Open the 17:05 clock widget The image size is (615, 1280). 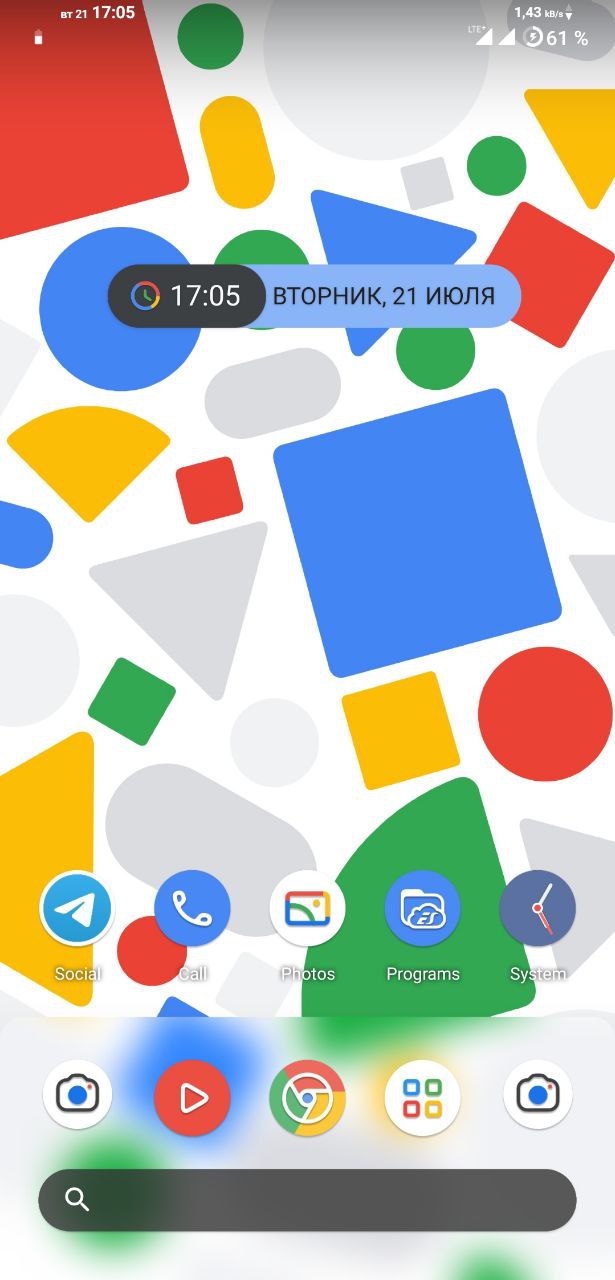187,296
